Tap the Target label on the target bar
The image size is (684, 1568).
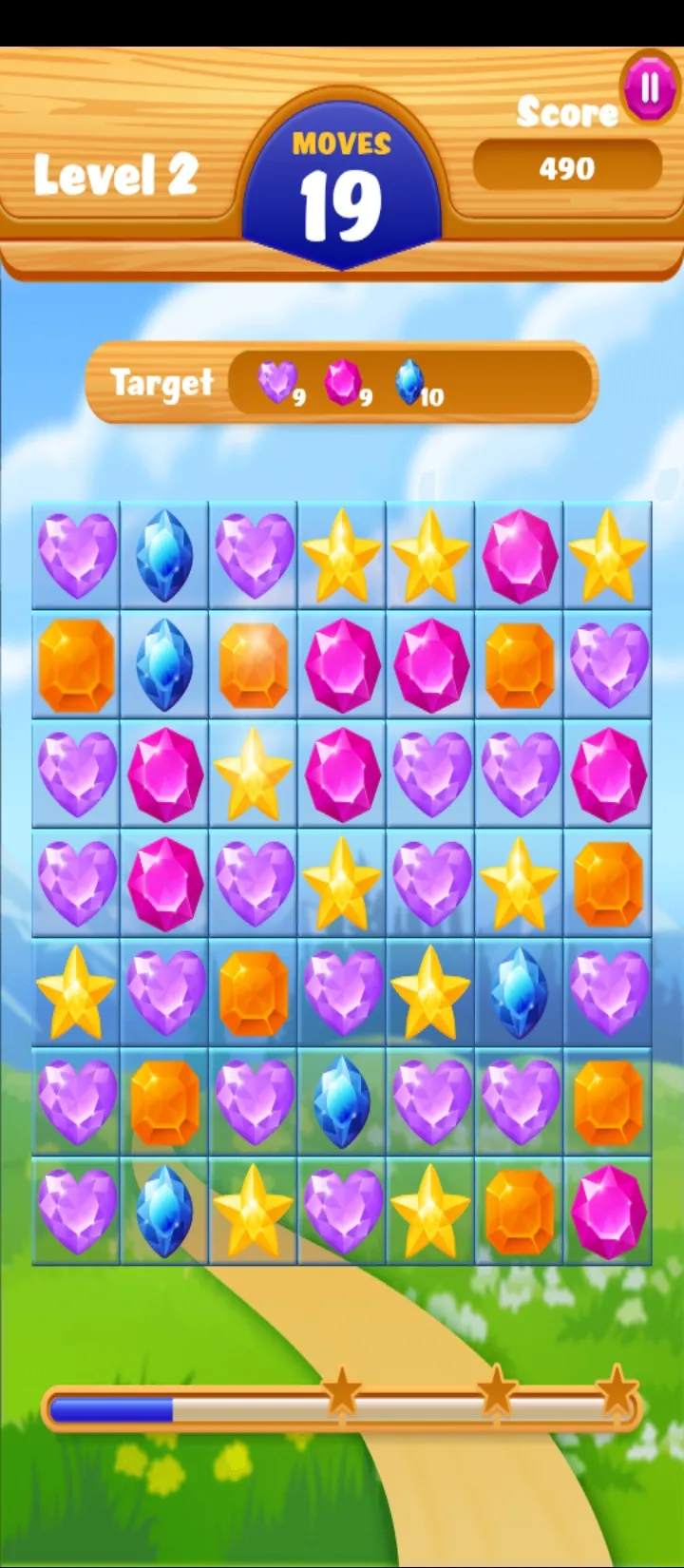tap(162, 383)
